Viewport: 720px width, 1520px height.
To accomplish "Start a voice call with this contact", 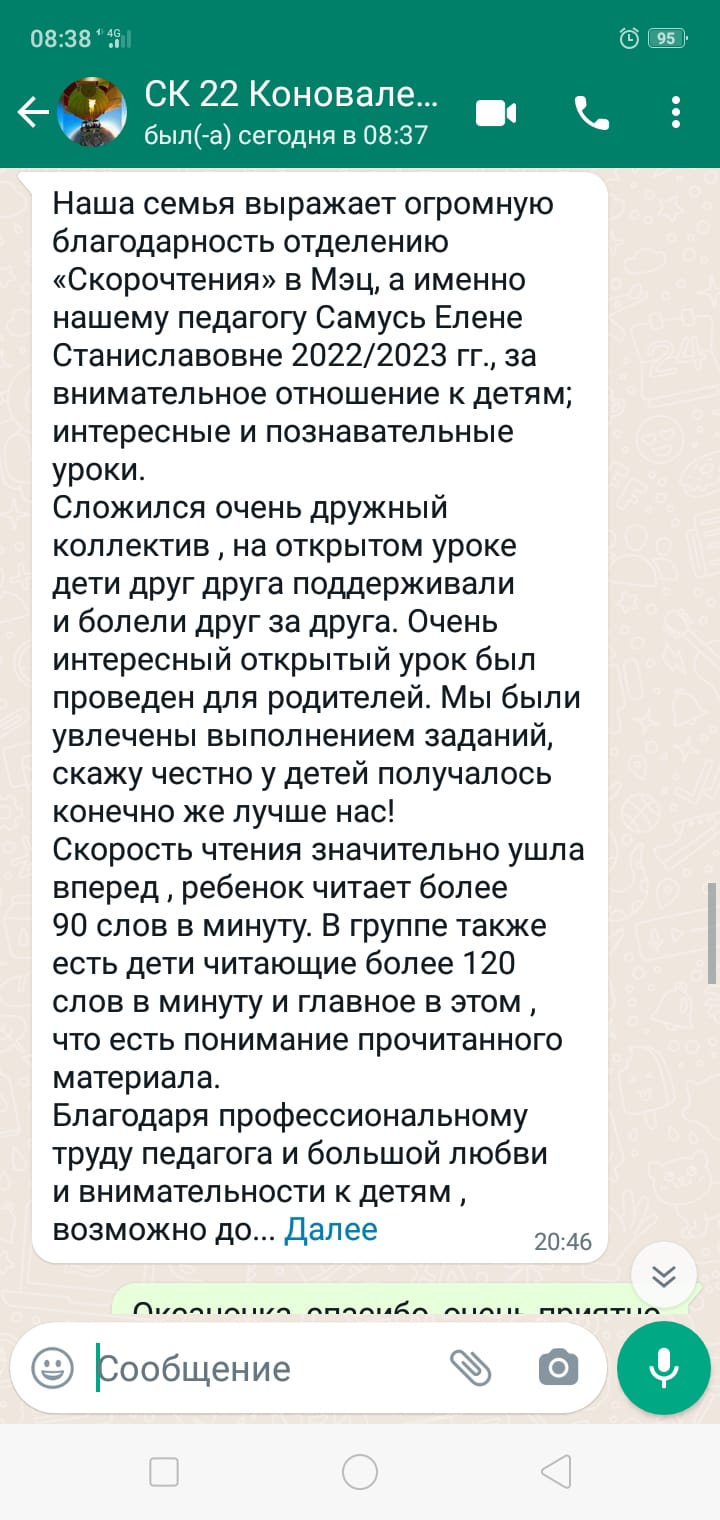I will 592,113.
